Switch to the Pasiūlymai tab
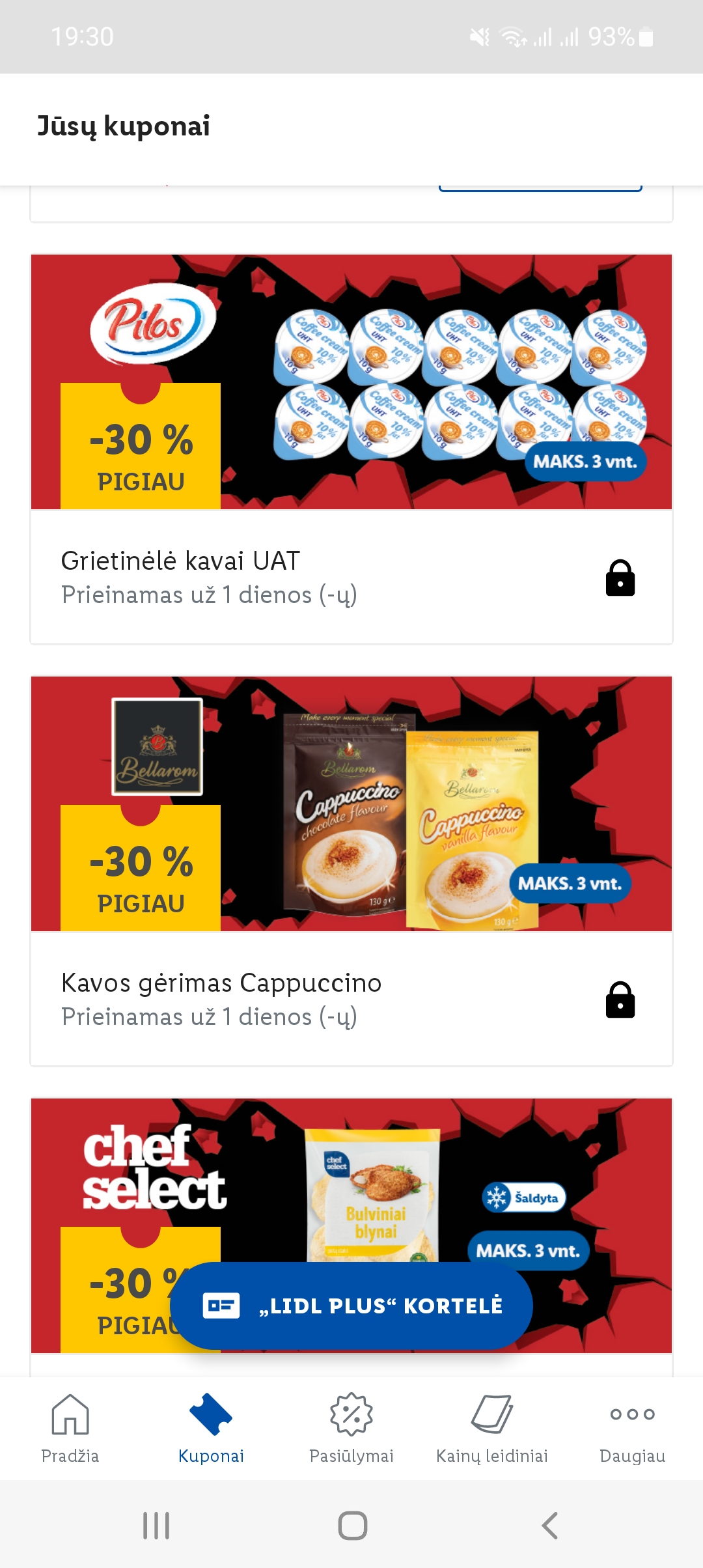Screen dimensions: 703x1568 (x=351, y=1429)
